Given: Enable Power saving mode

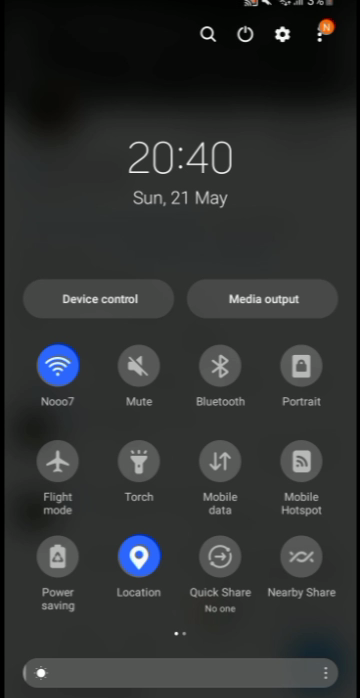Looking at the screenshot, I should (58, 556).
